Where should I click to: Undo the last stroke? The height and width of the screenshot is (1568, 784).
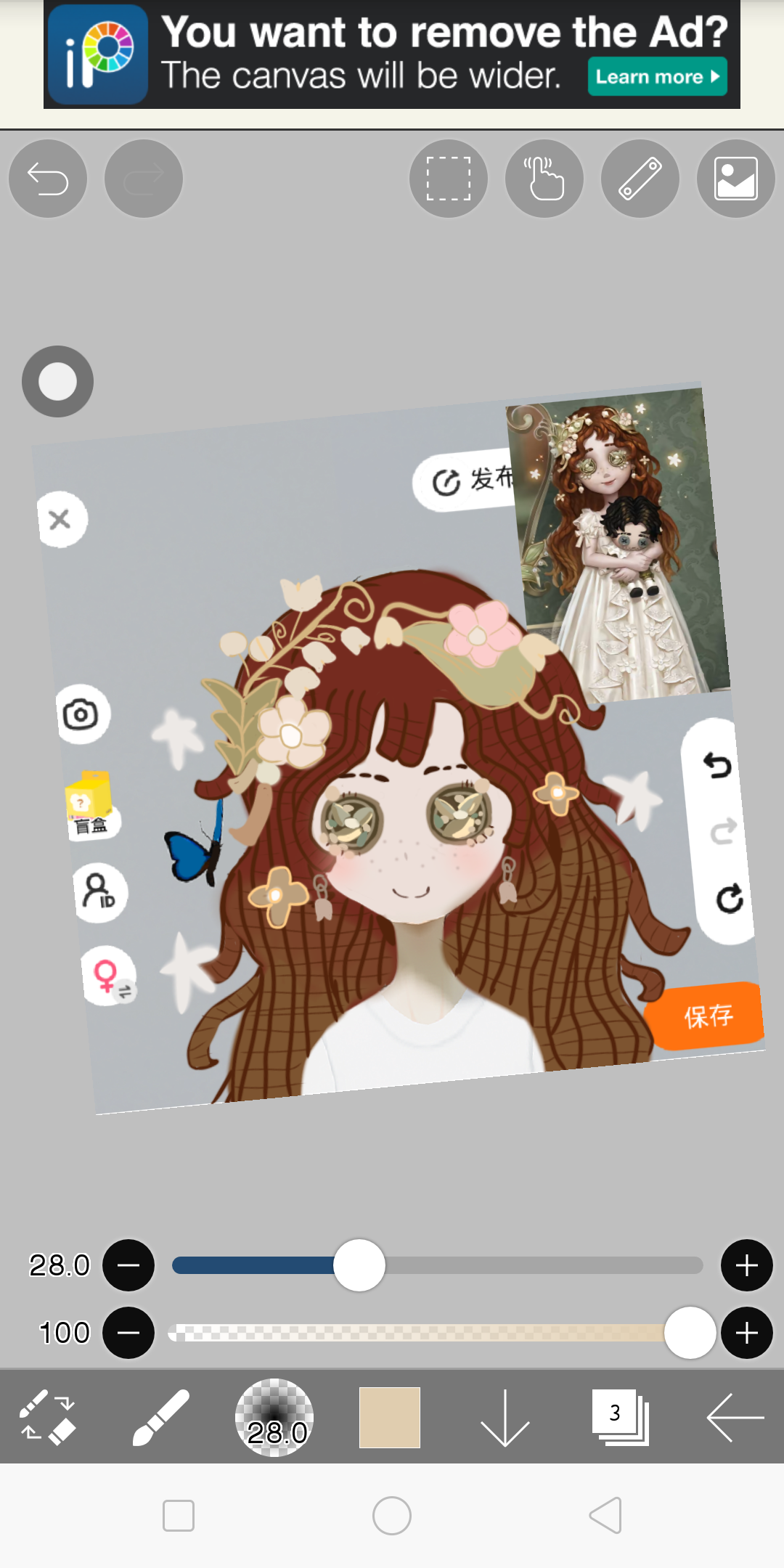click(48, 179)
